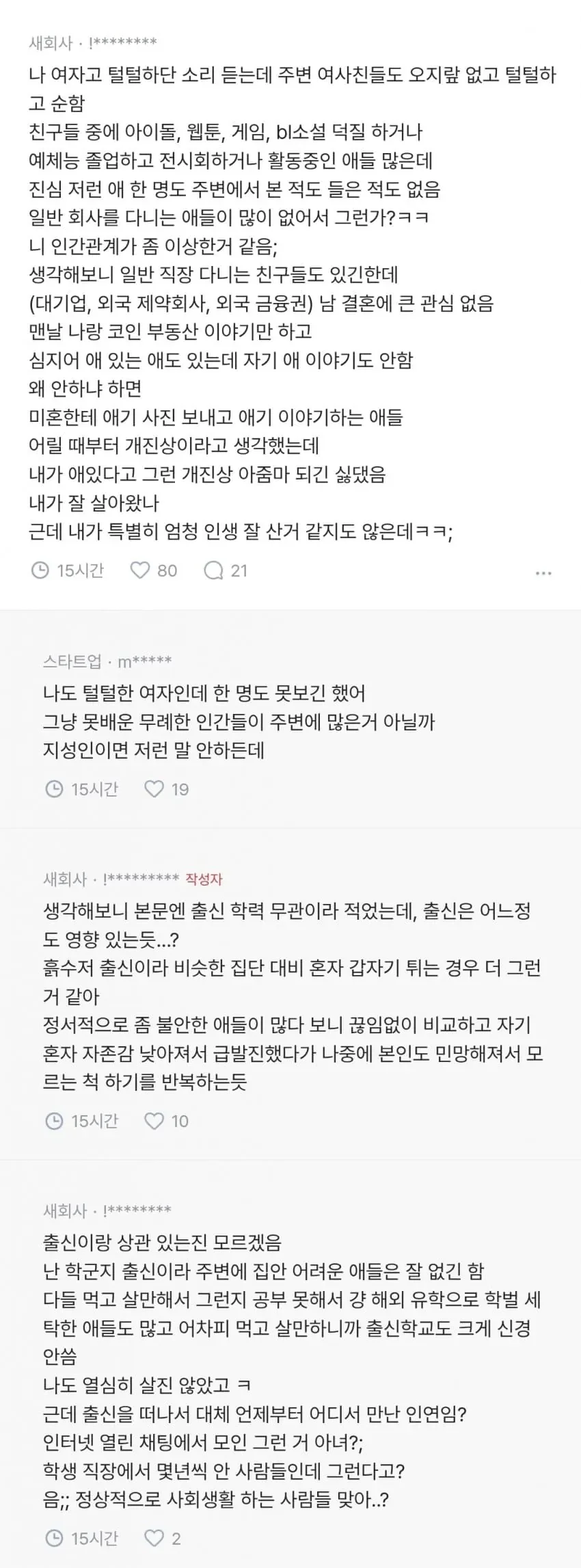581x1568 pixels.
Task: Like the 작성자 comment with 10 likes
Action: coord(154,1121)
